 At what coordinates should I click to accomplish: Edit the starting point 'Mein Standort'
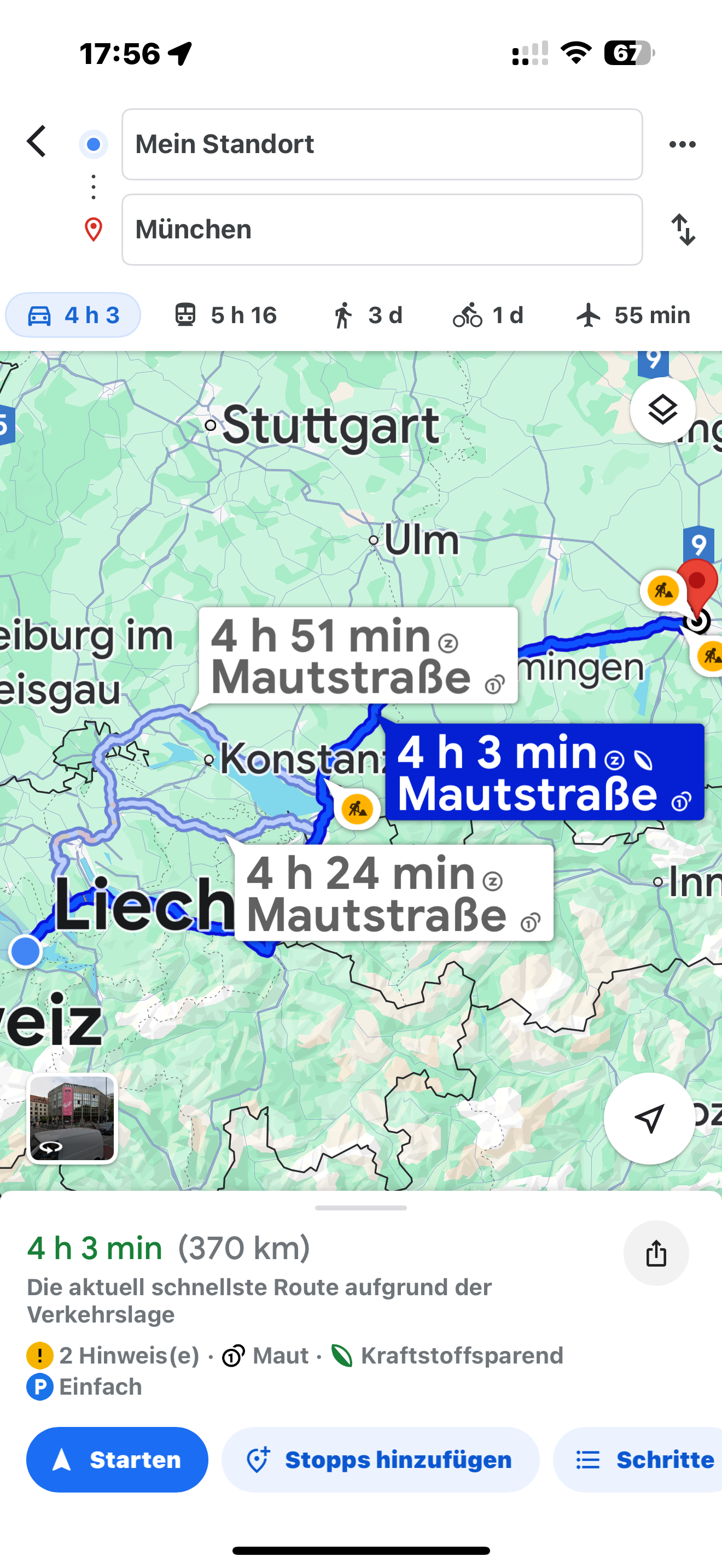pyautogui.click(x=382, y=144)
